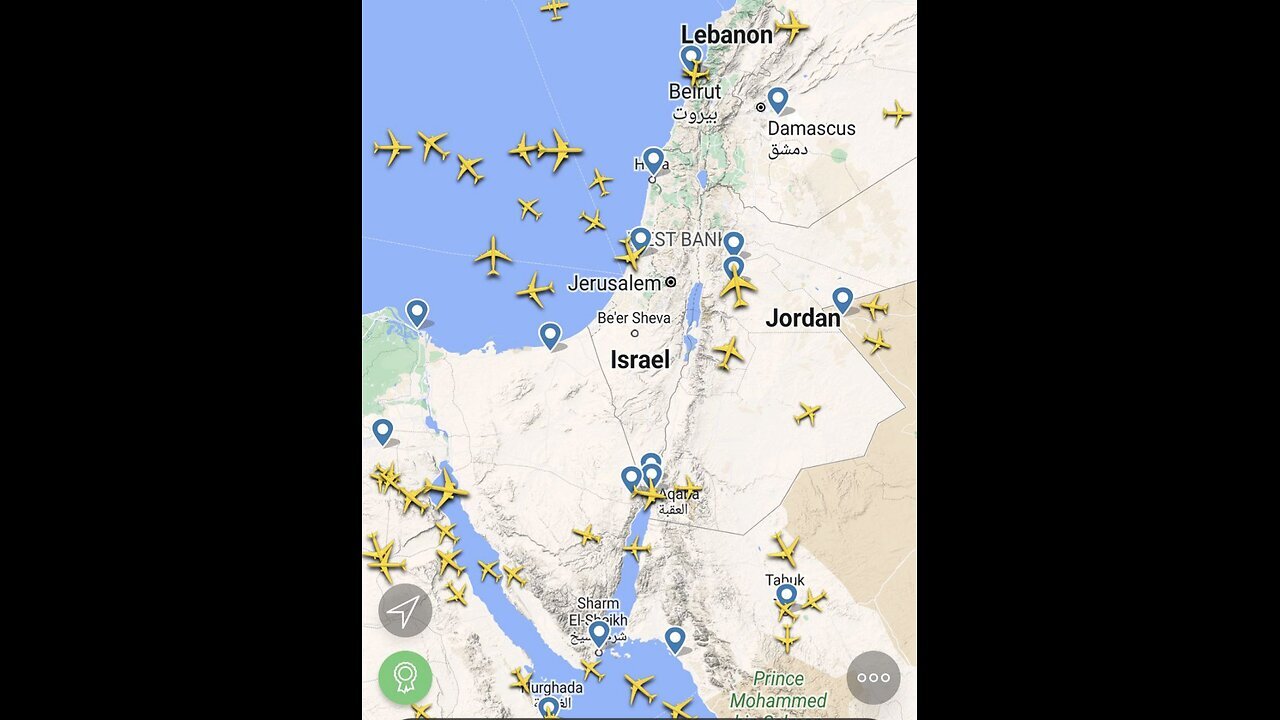Screen dimensions: 1280x720
Task: Select the airport pin right of Jordan label
Action: 843,299
